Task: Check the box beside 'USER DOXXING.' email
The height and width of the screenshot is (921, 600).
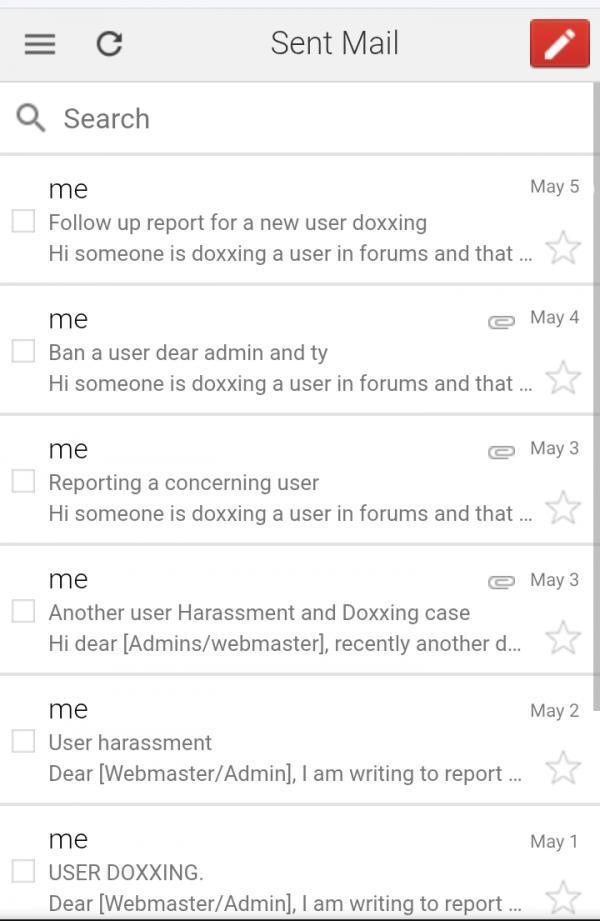Action: pyautogui.click(x=23, y=871)
